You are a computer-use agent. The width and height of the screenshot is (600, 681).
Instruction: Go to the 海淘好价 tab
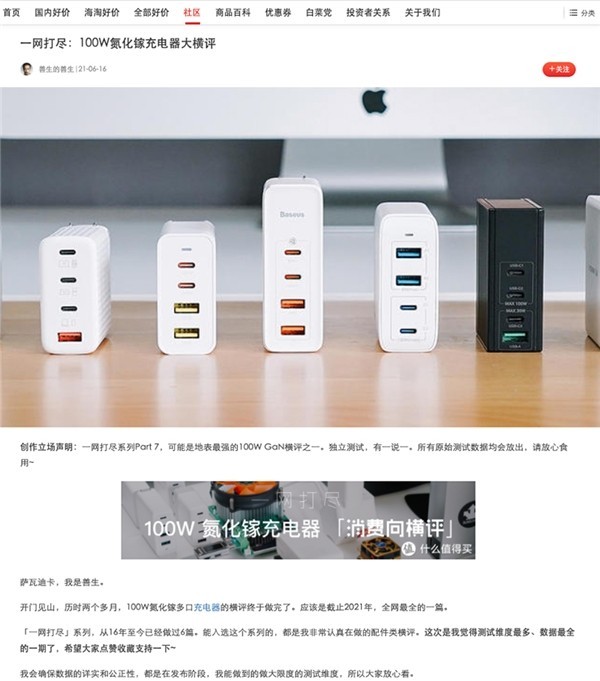click(102, 13)
